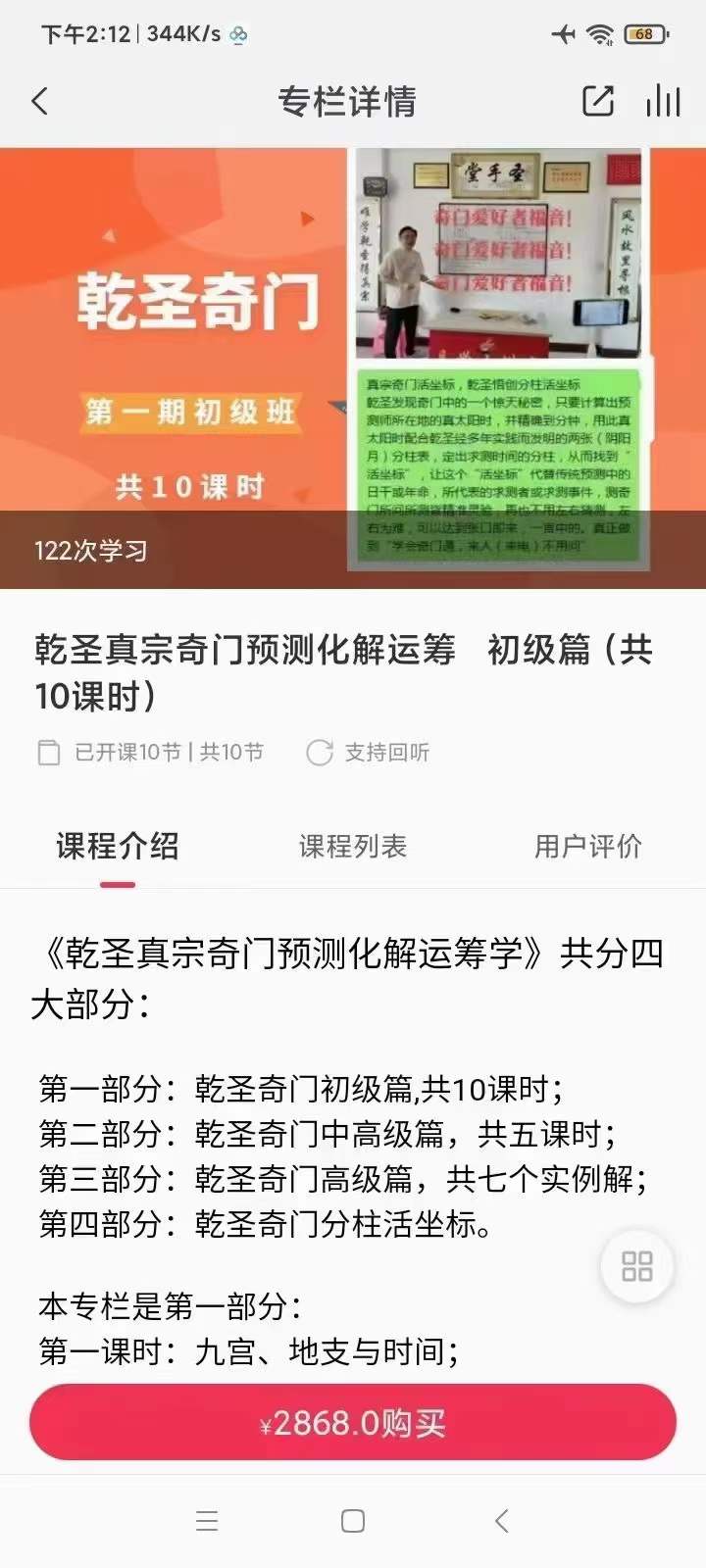Open the 用户评价 tab
706x1568 pixels.
point(587,847)
